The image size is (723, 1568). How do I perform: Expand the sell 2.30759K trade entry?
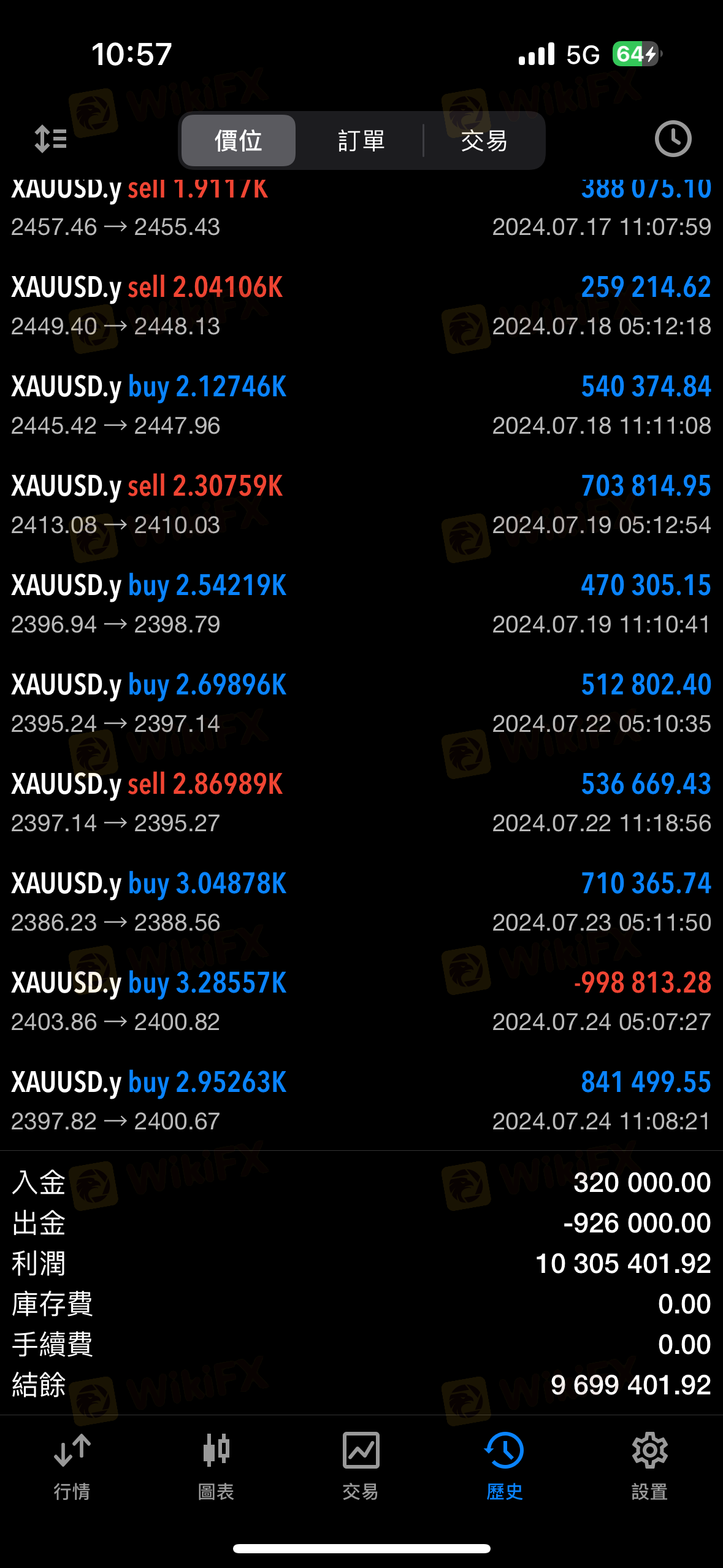pyautogui.click(x=361, y=505)
